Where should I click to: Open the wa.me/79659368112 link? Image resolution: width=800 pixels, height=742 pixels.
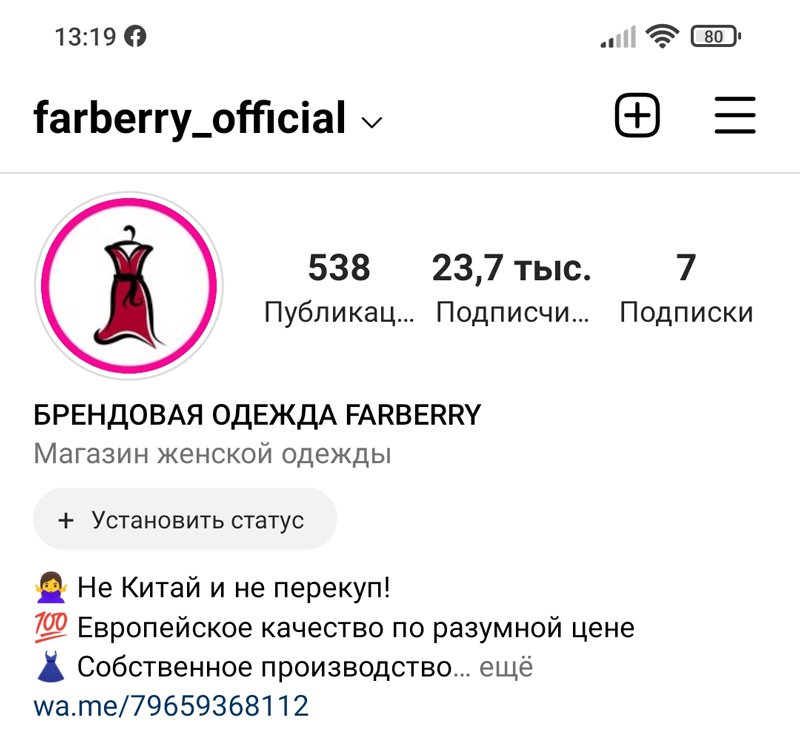(x=171, y=706)
